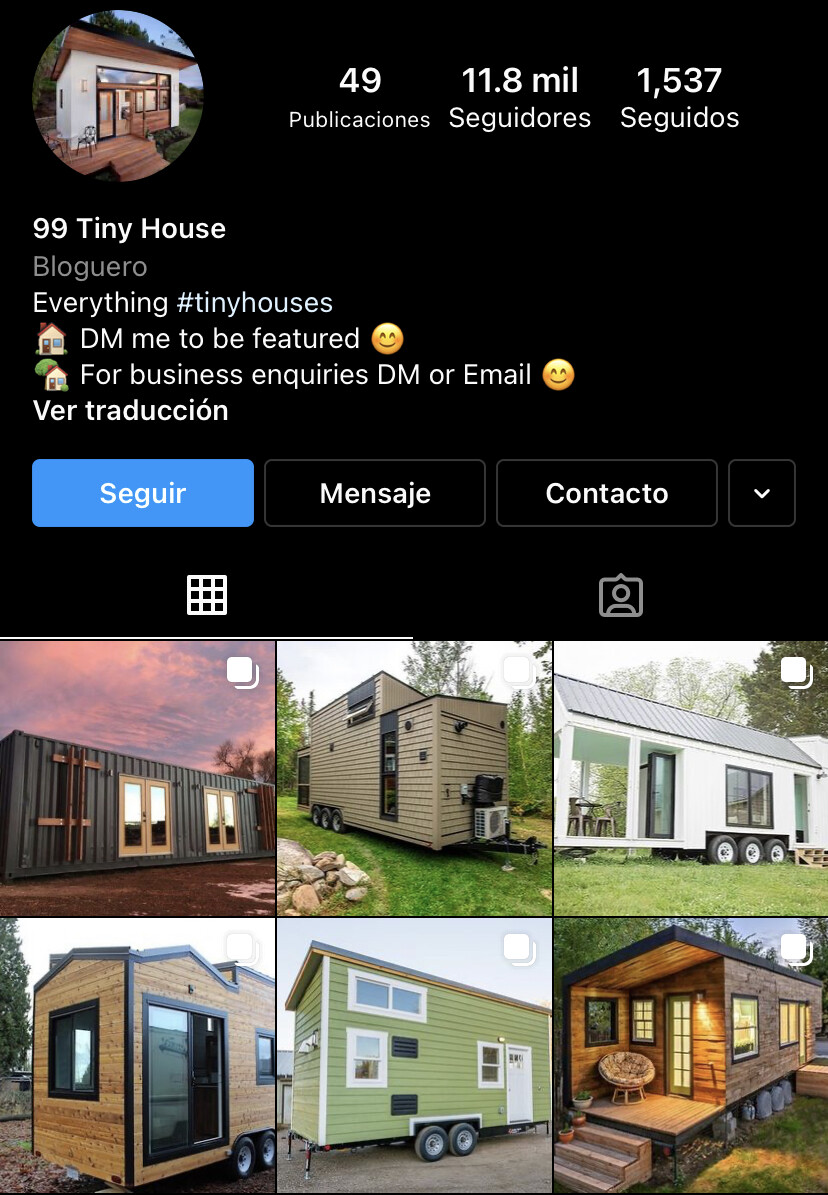Open the rustic house with papasan chair post

pyautogui.click(x=691, y=1056)
